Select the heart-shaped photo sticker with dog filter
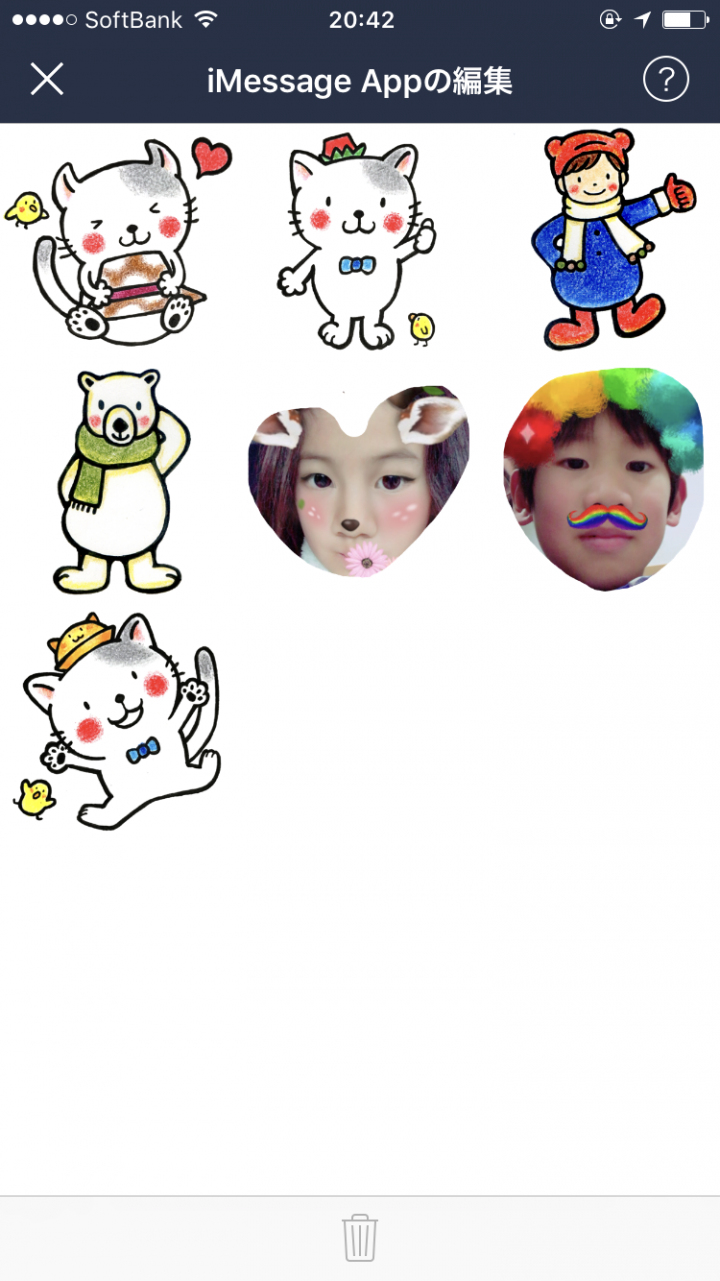Viewport: 720px width, 1281px height. [358, 482]
